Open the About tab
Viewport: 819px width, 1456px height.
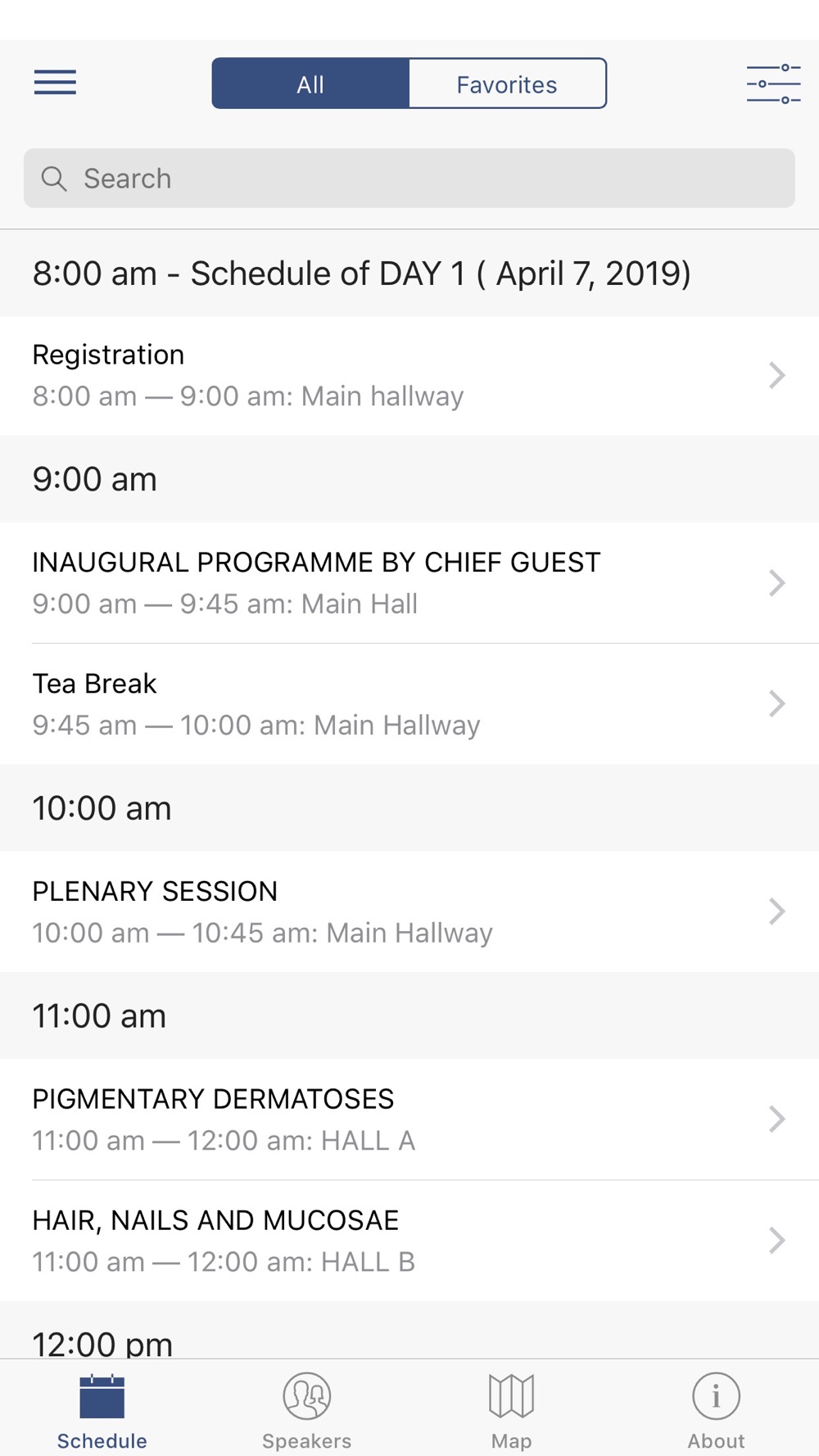pyautogui.click(x=717, y=1412)
